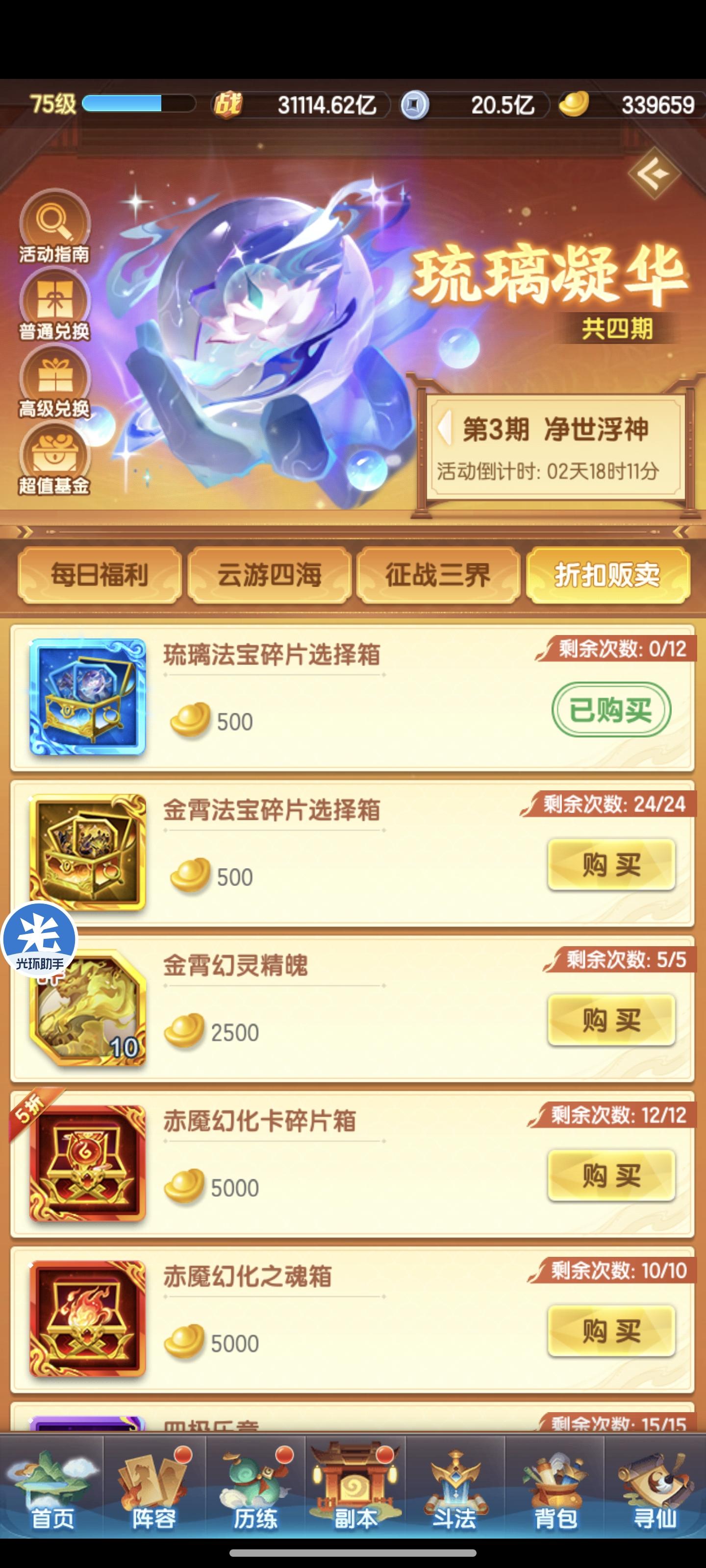Tap the left arrow beside 第3期 净世浮神
Image resolution: width=706 pixels, height=1568 pixels.
click(x=445, y=427)
